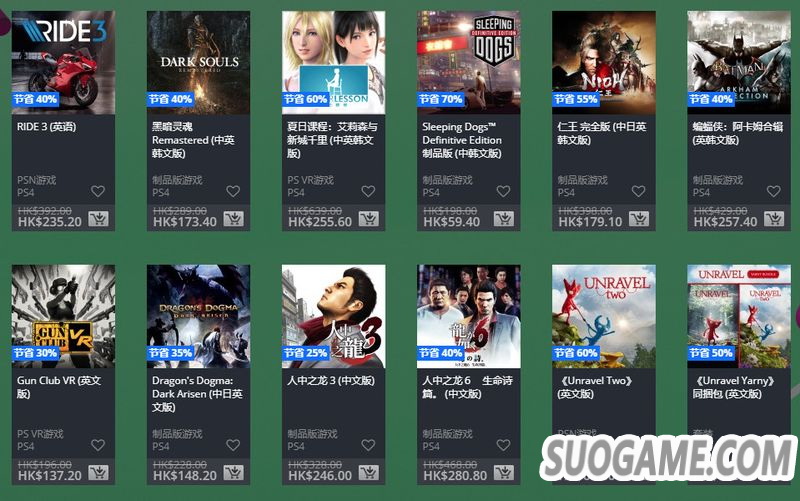The height and width of the screenshot is (501, 800).
Task: Add Summer Lesson to the cart
Action: (x=369, y=219)
